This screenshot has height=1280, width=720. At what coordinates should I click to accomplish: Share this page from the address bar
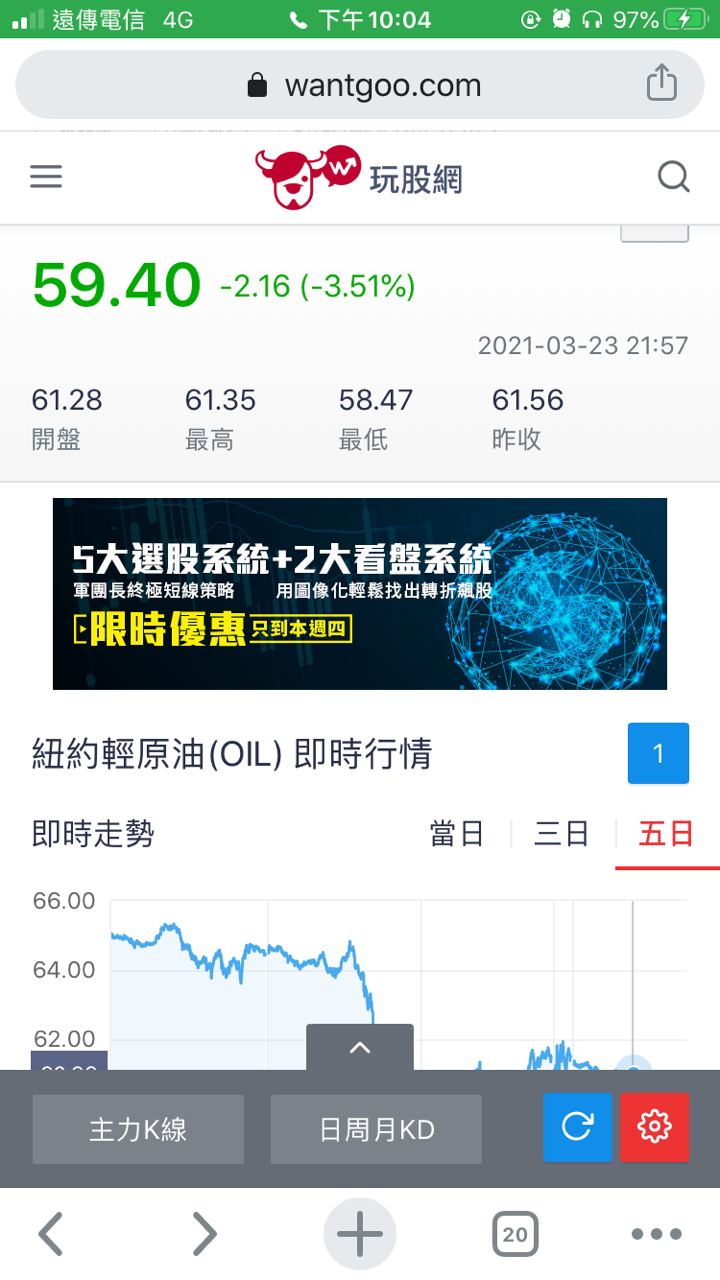click(x=661, y=83)
